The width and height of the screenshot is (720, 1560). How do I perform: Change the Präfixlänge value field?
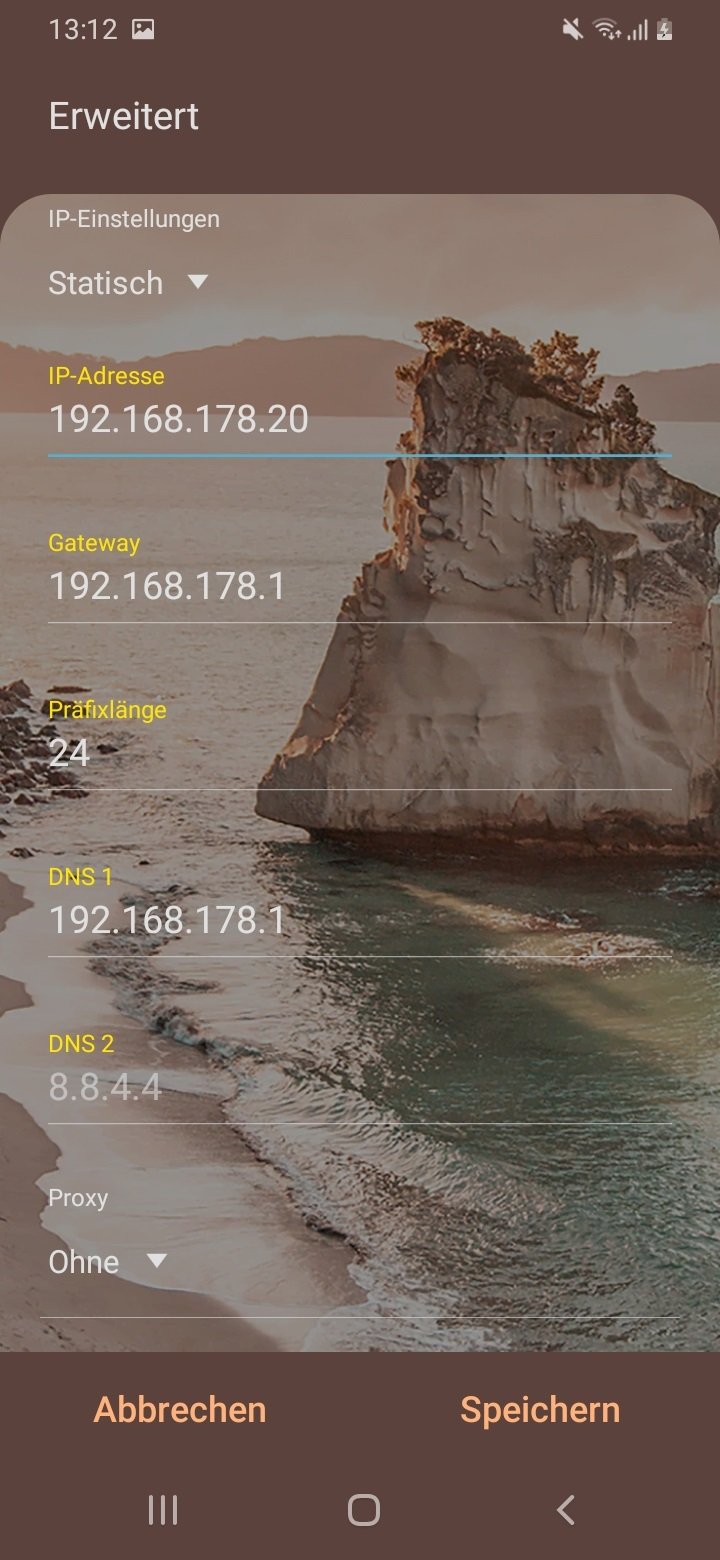tap(359, 754)
